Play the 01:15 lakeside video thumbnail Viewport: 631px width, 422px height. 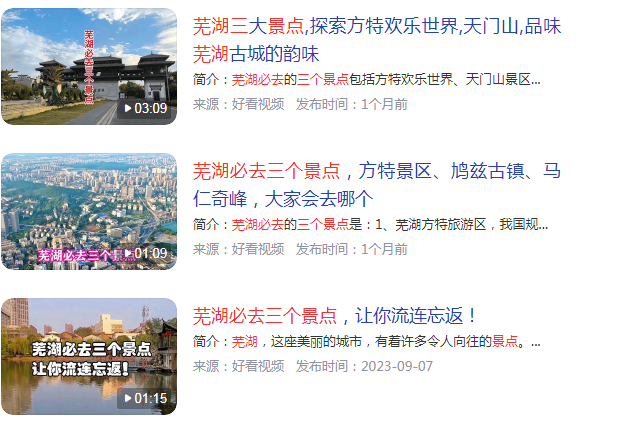(x=89, y=356)
